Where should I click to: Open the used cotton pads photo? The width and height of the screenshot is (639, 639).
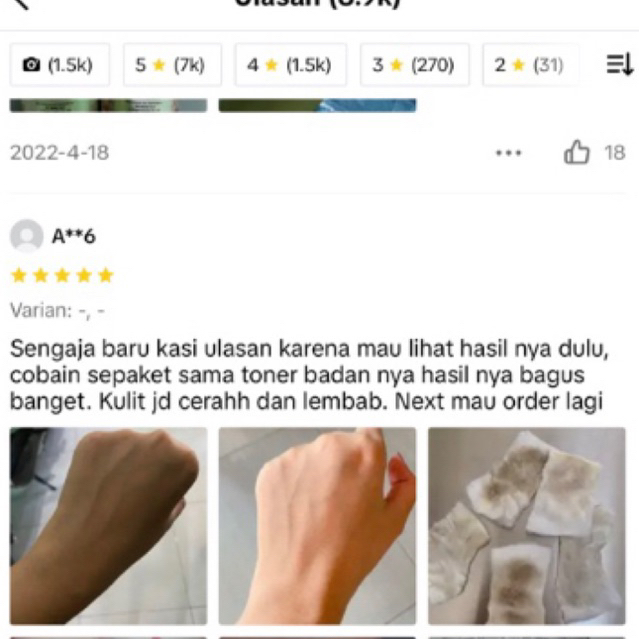click(527, 526)
